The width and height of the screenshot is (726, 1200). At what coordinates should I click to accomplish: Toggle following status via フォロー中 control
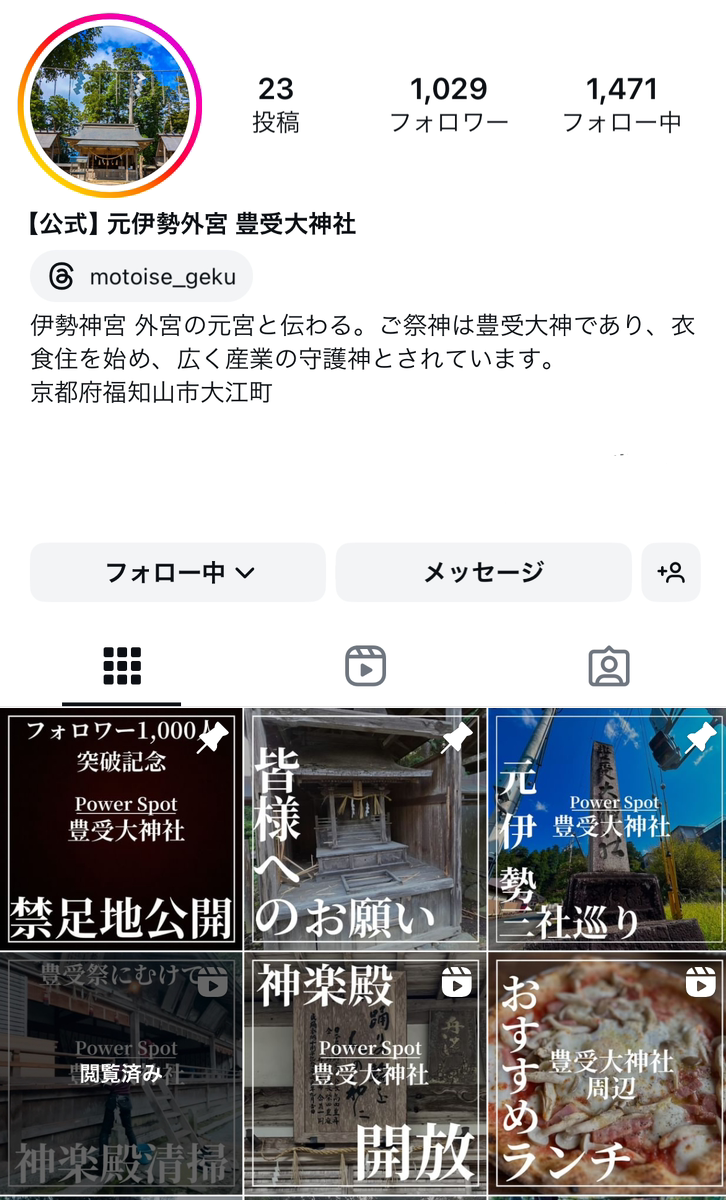tap(177, 572)
